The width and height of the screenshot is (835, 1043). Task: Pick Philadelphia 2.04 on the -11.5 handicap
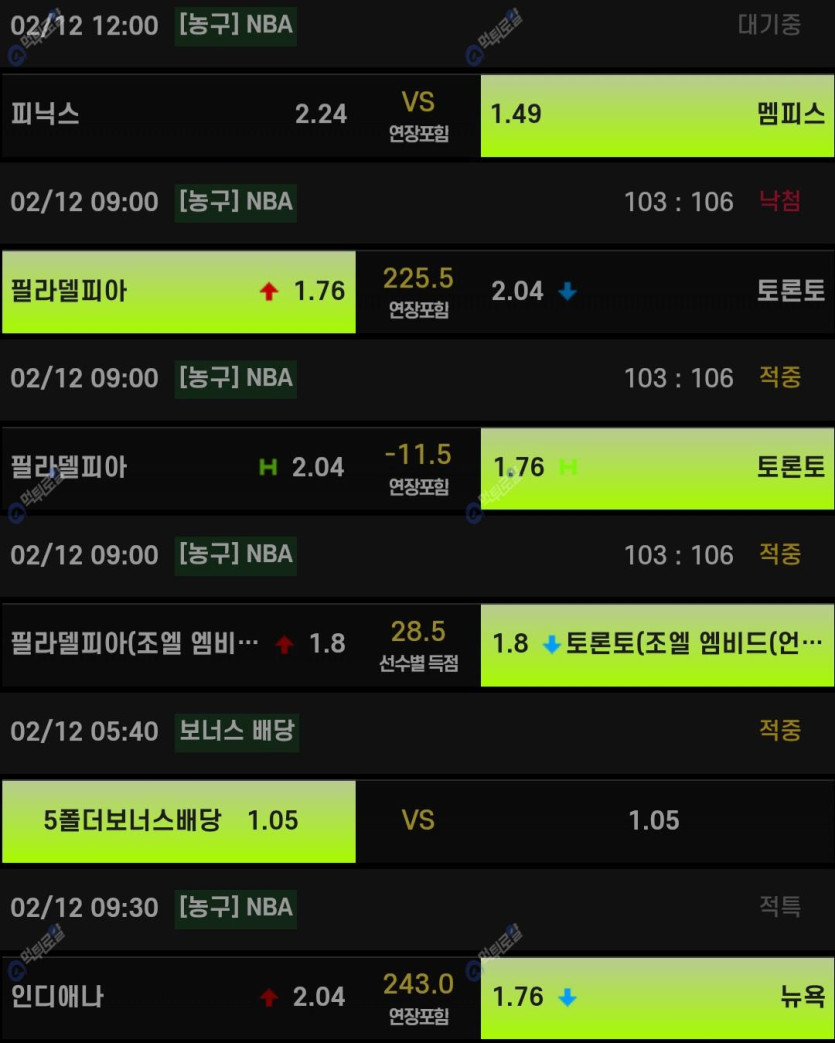[178, 468]
